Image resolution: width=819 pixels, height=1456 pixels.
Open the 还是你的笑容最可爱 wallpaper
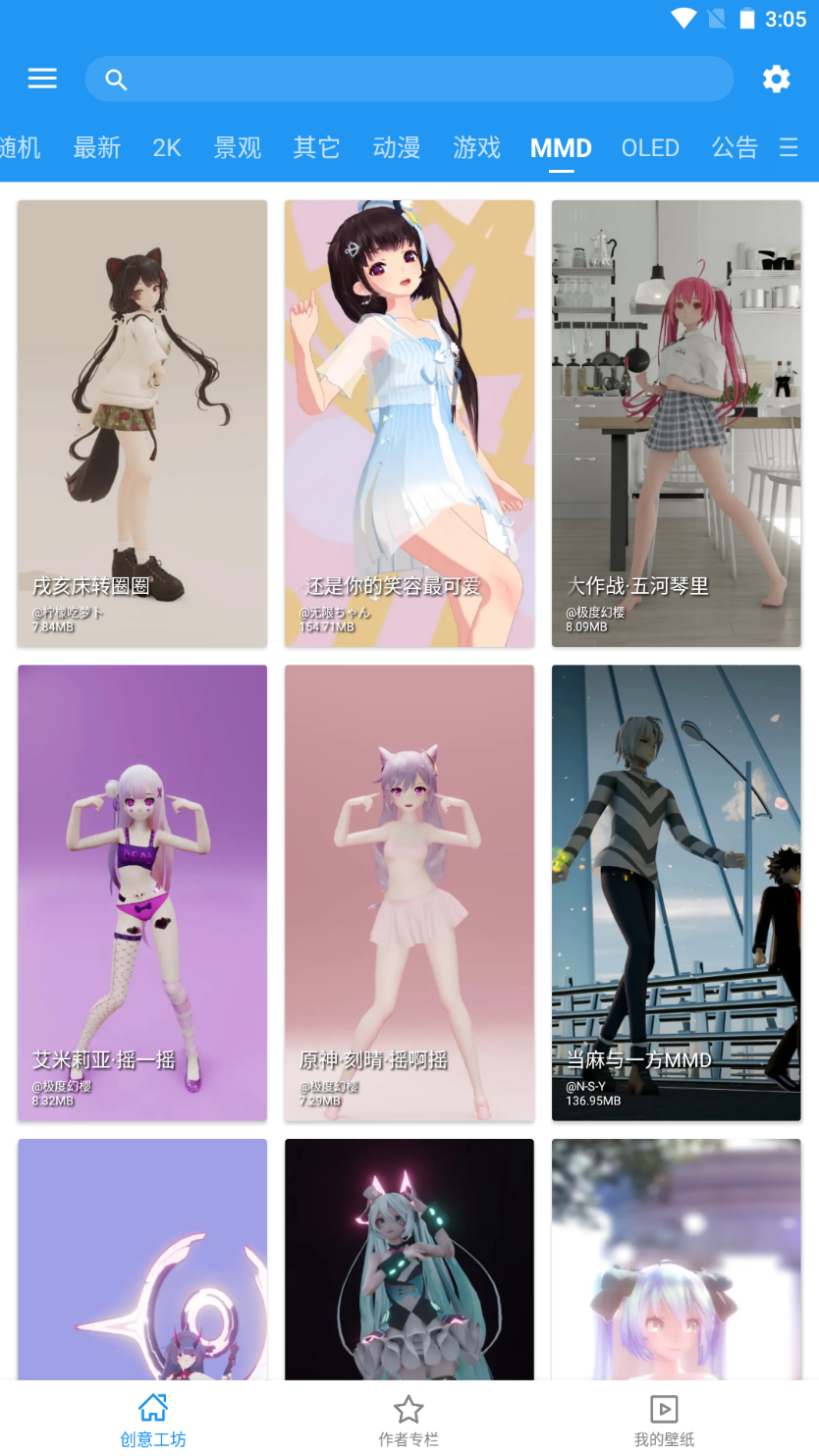[409, 423]
